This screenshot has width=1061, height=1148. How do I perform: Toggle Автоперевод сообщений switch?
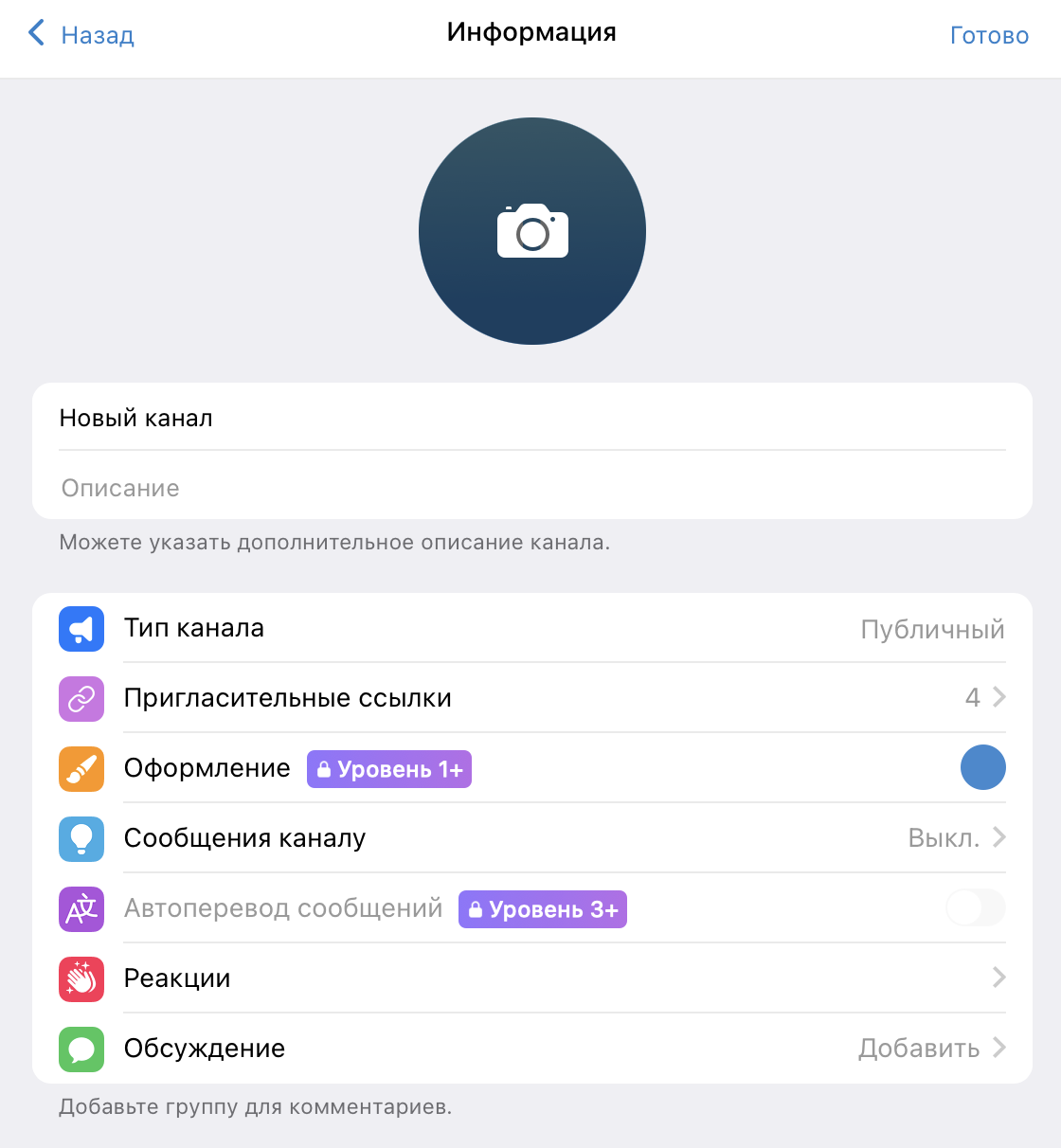975,908
